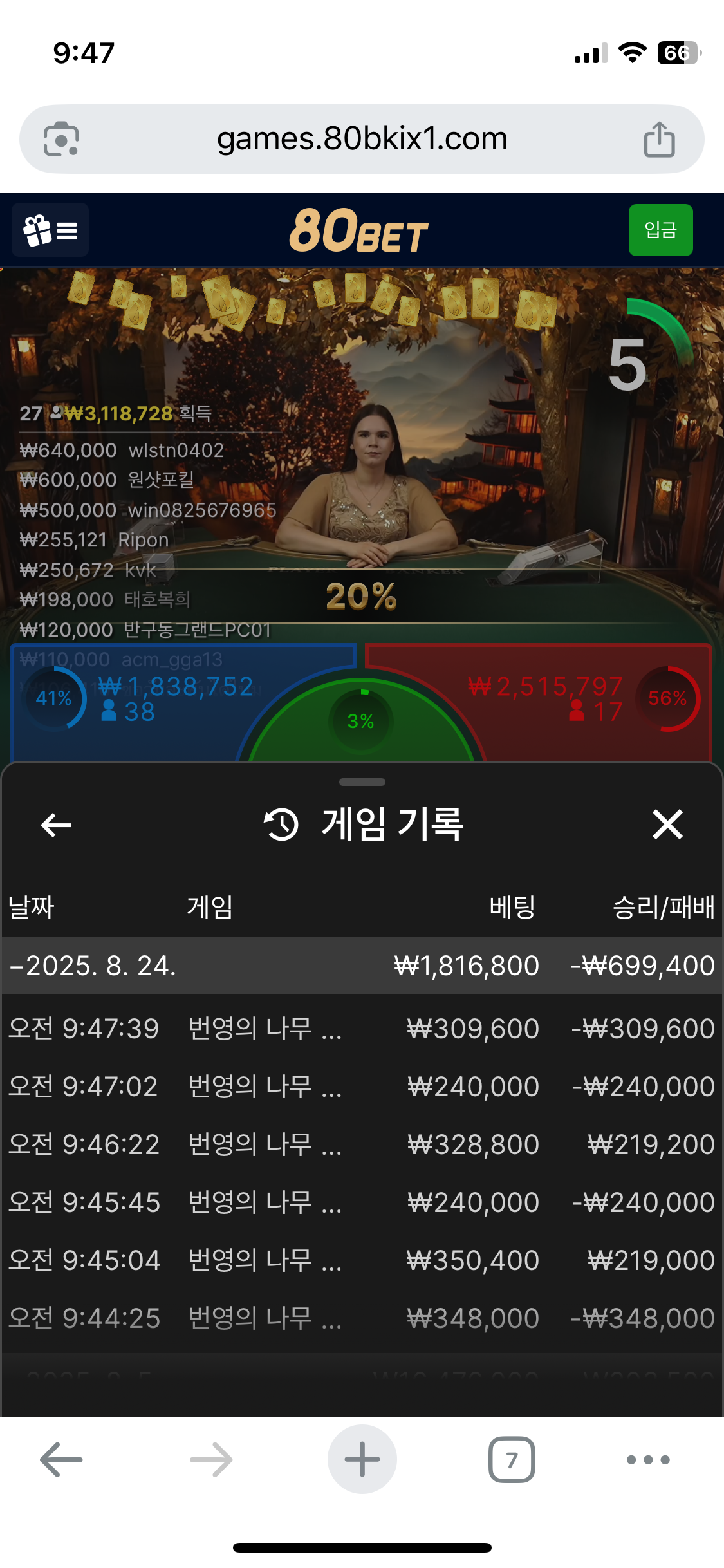The height and width of the screenshot is (1568, 724).
Task: Navigate back in the browser
Action: 61,1460
